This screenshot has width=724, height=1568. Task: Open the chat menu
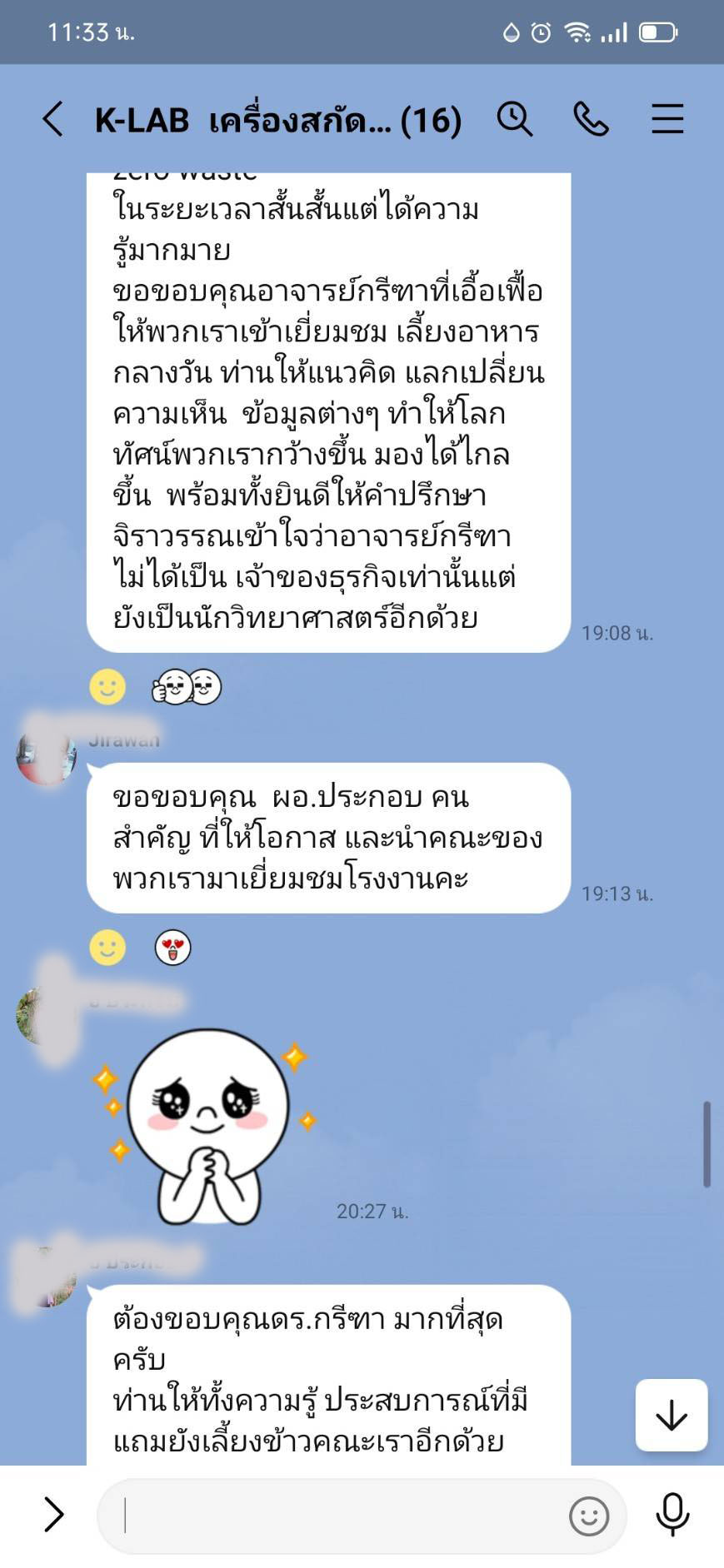click(667, 119)
